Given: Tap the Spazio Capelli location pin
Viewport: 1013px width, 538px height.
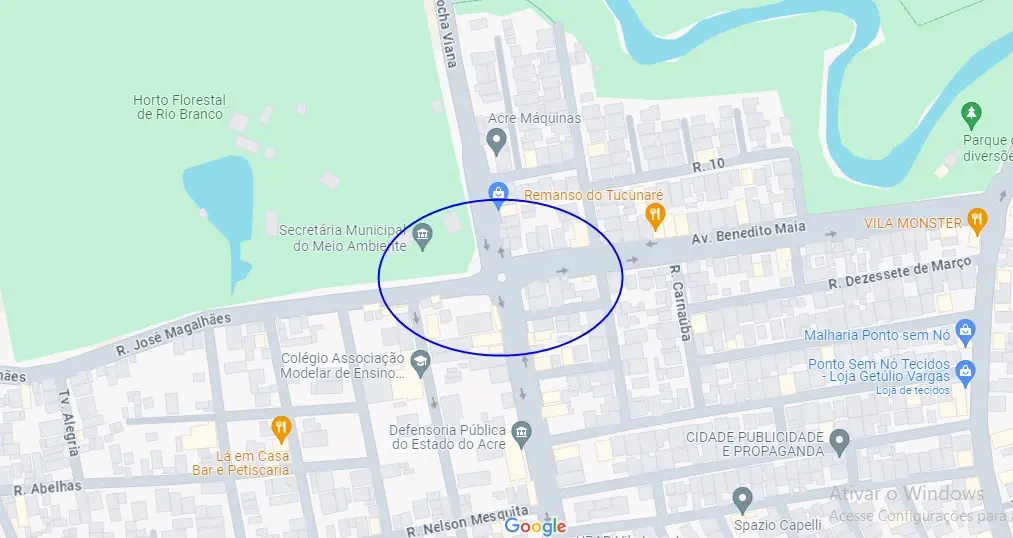Looking at the screenshot, I should pyautogui.click(x=742, y=499).
